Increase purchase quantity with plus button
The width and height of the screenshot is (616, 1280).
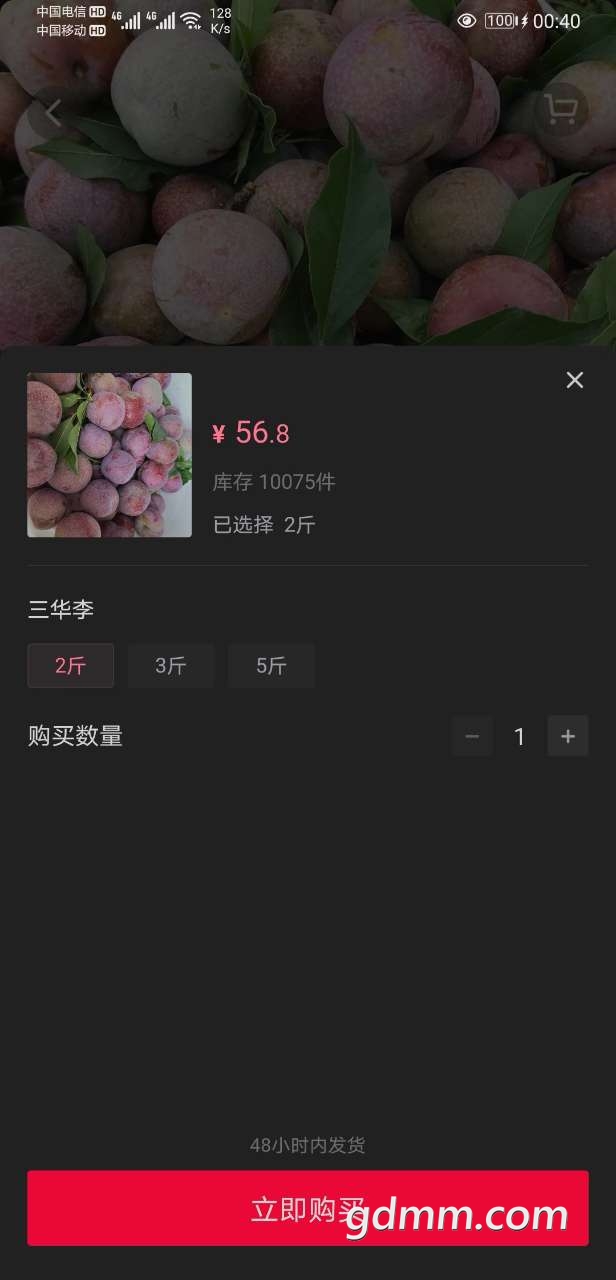pyautogui.click(x=568, y=737)
